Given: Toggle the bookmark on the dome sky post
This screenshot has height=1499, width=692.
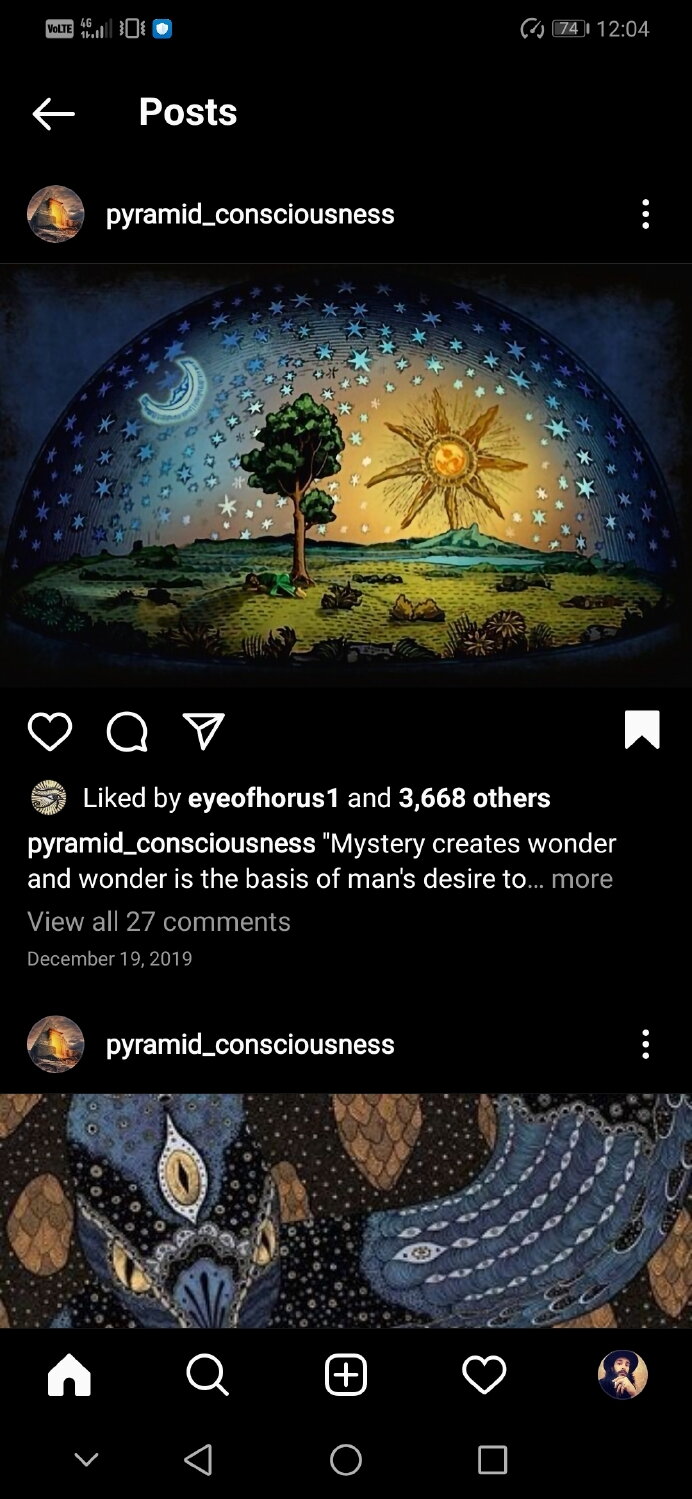Looking at the screenshot, I should 642,729.
